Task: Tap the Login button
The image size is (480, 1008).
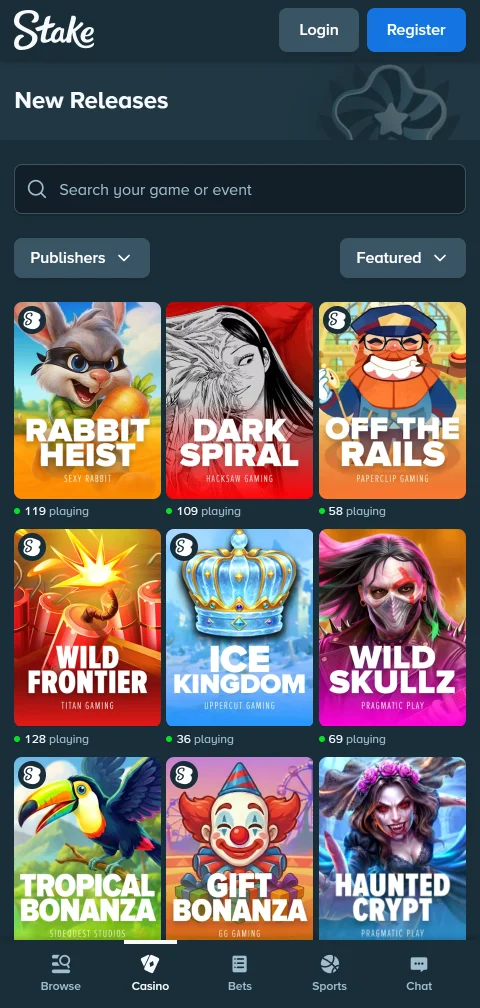Action: tap(319, 30)
